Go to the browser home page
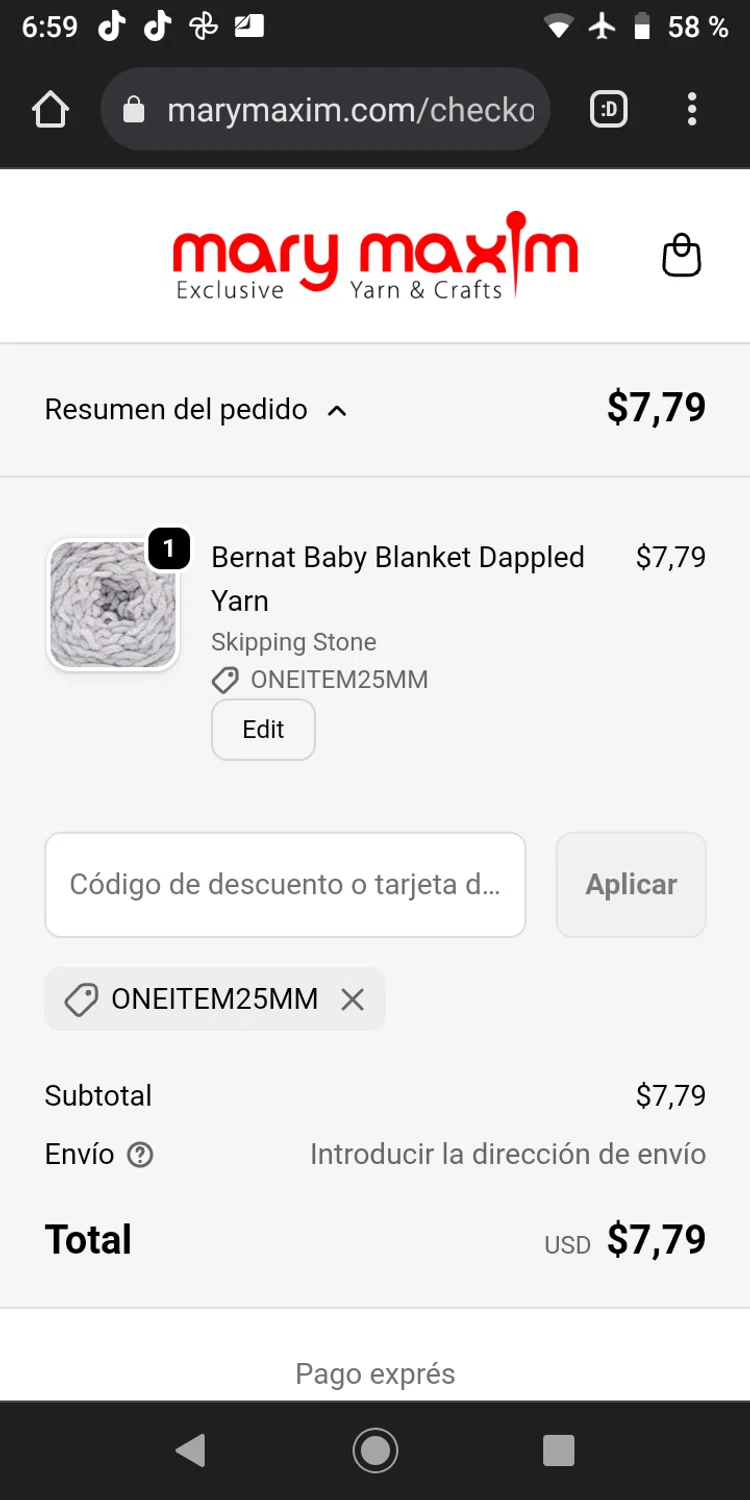This screenshot has width=750, height=1500. click(50, 109)
